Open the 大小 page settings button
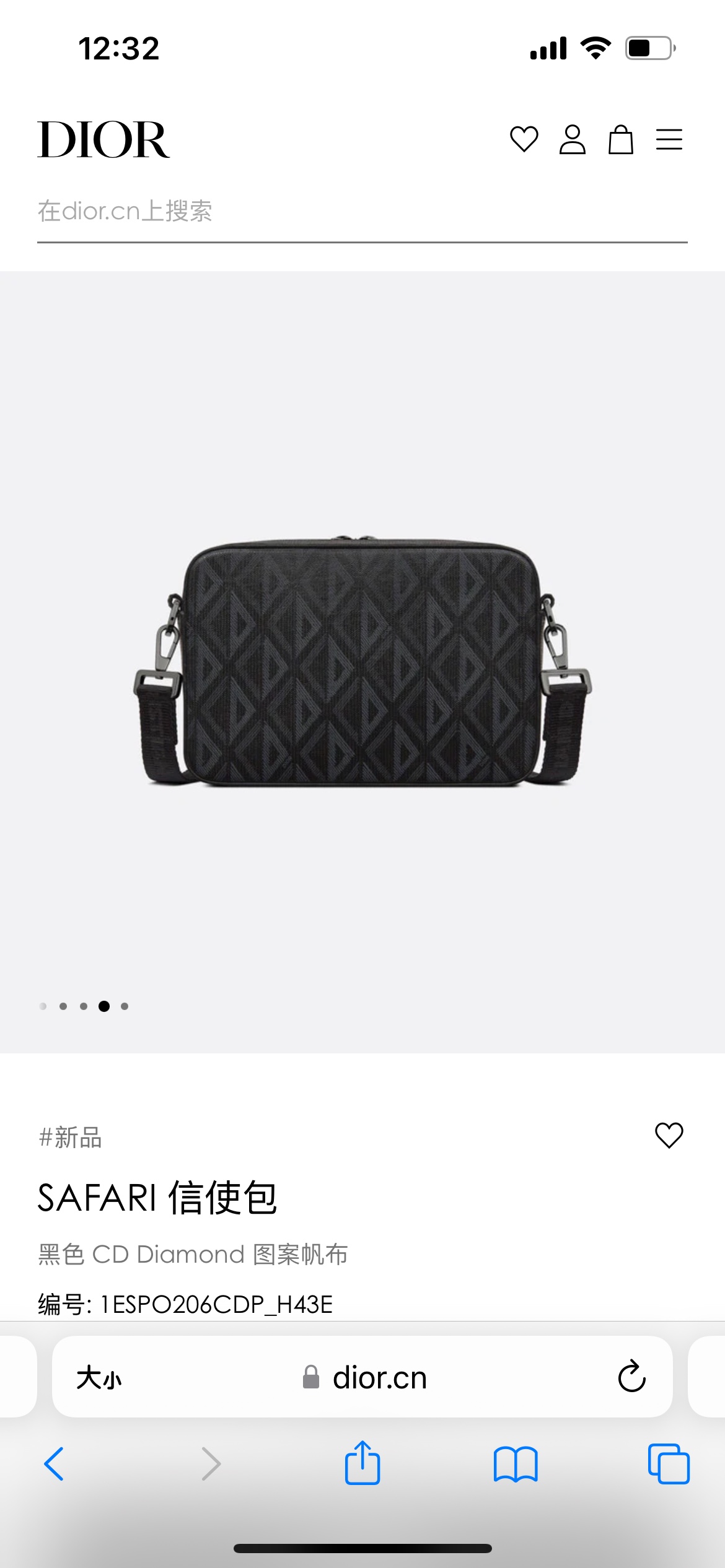The image size is (725, 1568). click(99, 1379)
